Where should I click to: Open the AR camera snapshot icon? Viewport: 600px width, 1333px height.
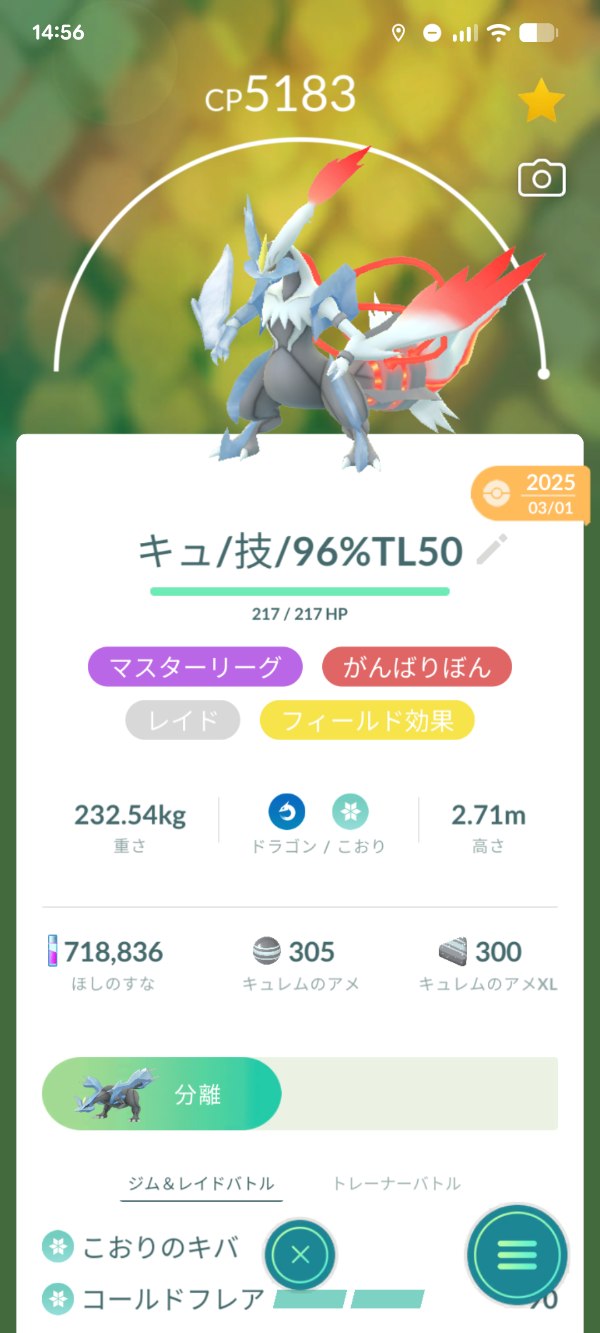pos(541,179)
